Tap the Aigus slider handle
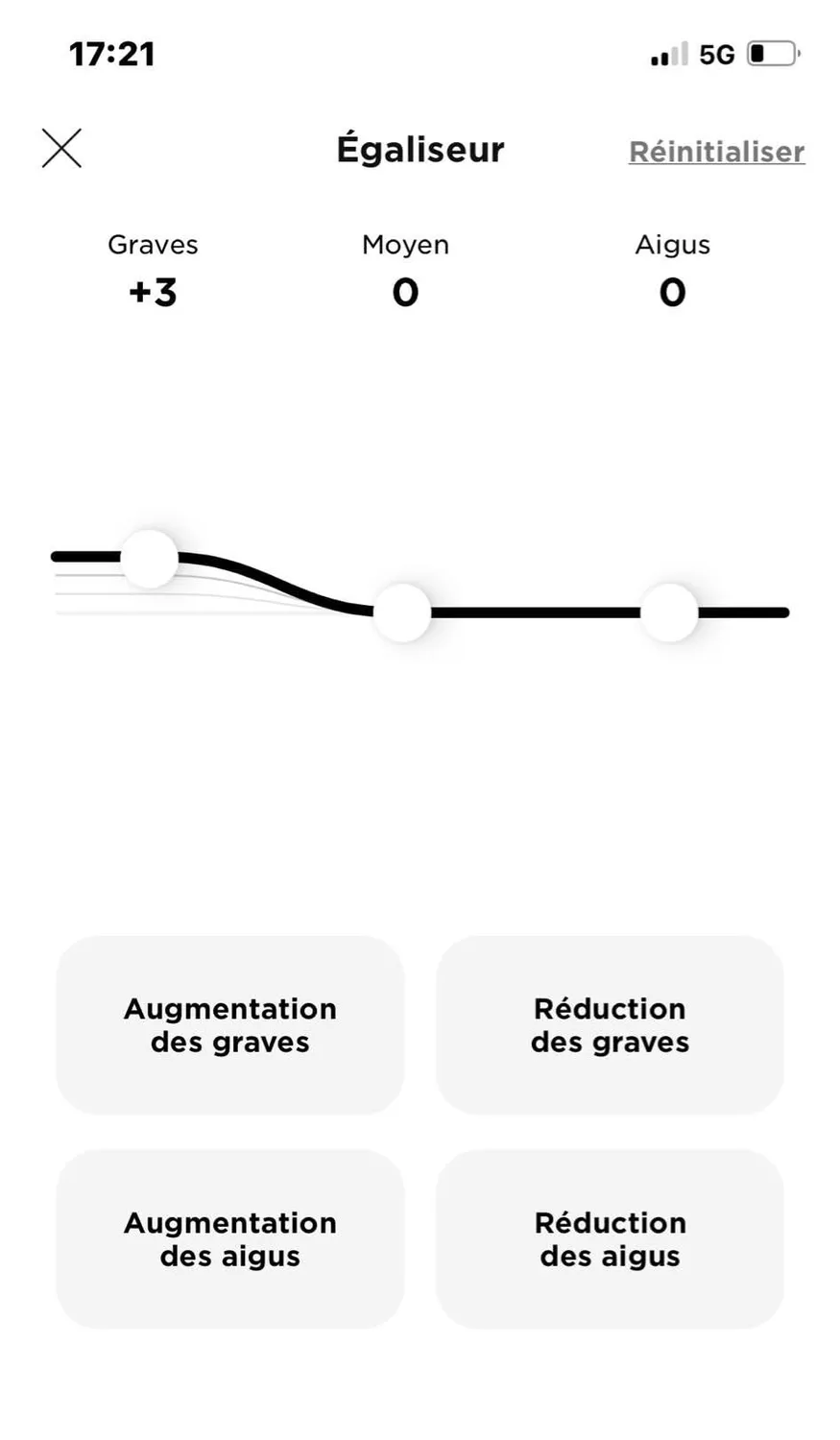This screenshot has width=840, height=1440. coord(668,612)
